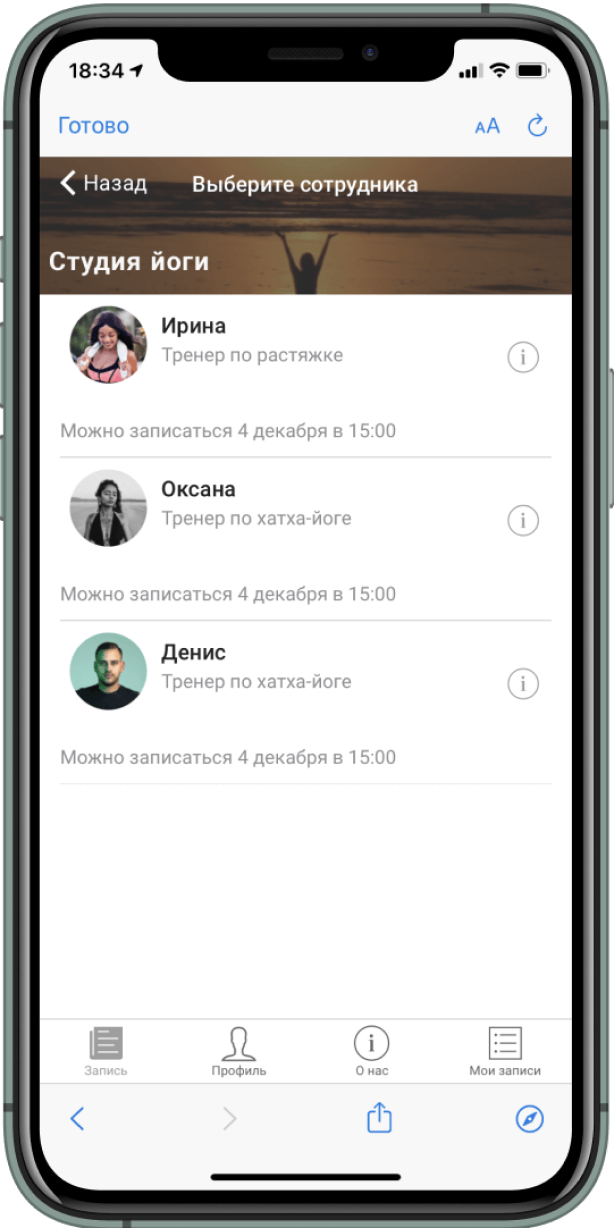Open the AA text size options
Viewport: 614px width, 1228px height.
coord(487,126)
